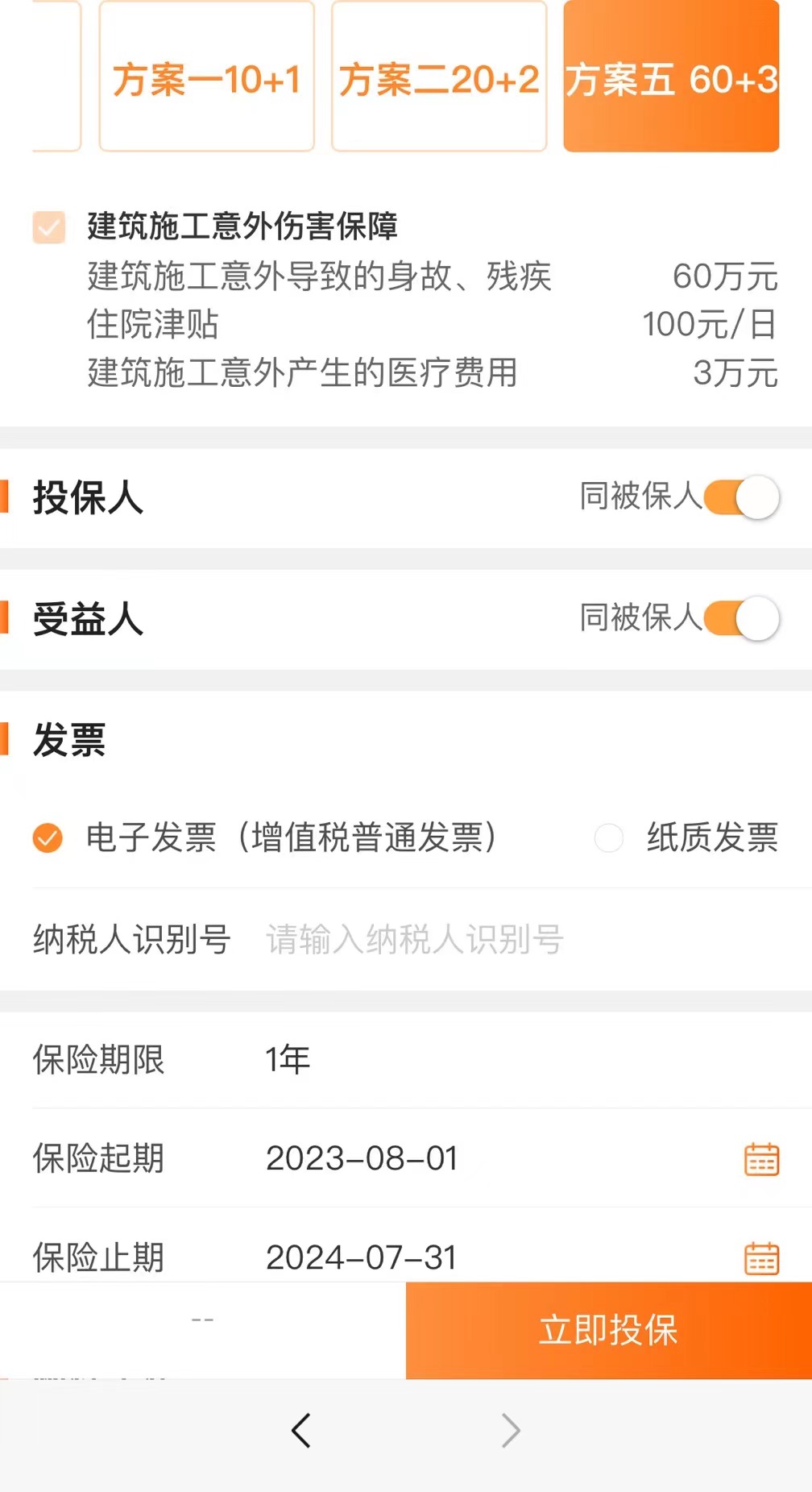The image size is (812, 1492).
Task: Select plan 方案二20+2
Action: pyautogui.click(x=439, y=77)
